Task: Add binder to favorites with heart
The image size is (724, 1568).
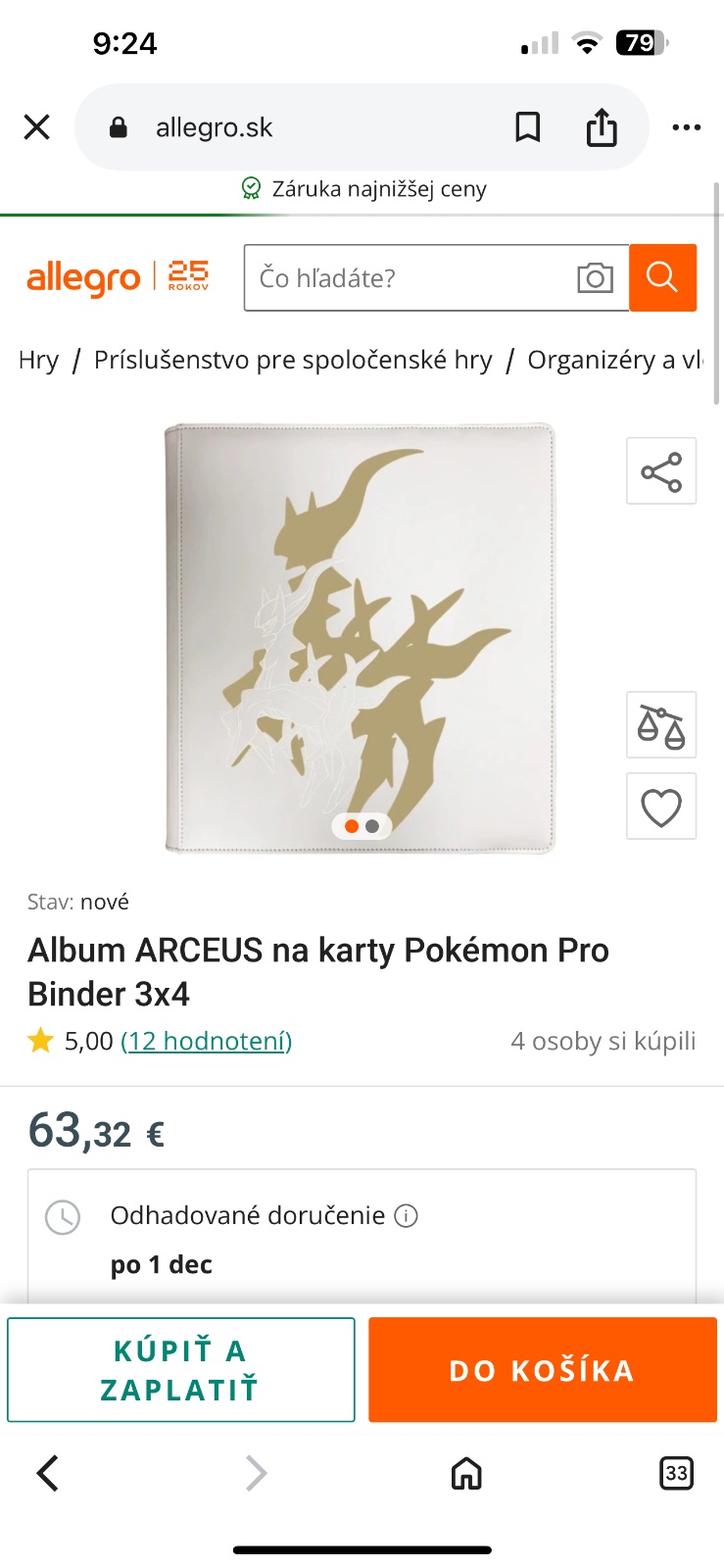Action: click(x=661, y=808)
